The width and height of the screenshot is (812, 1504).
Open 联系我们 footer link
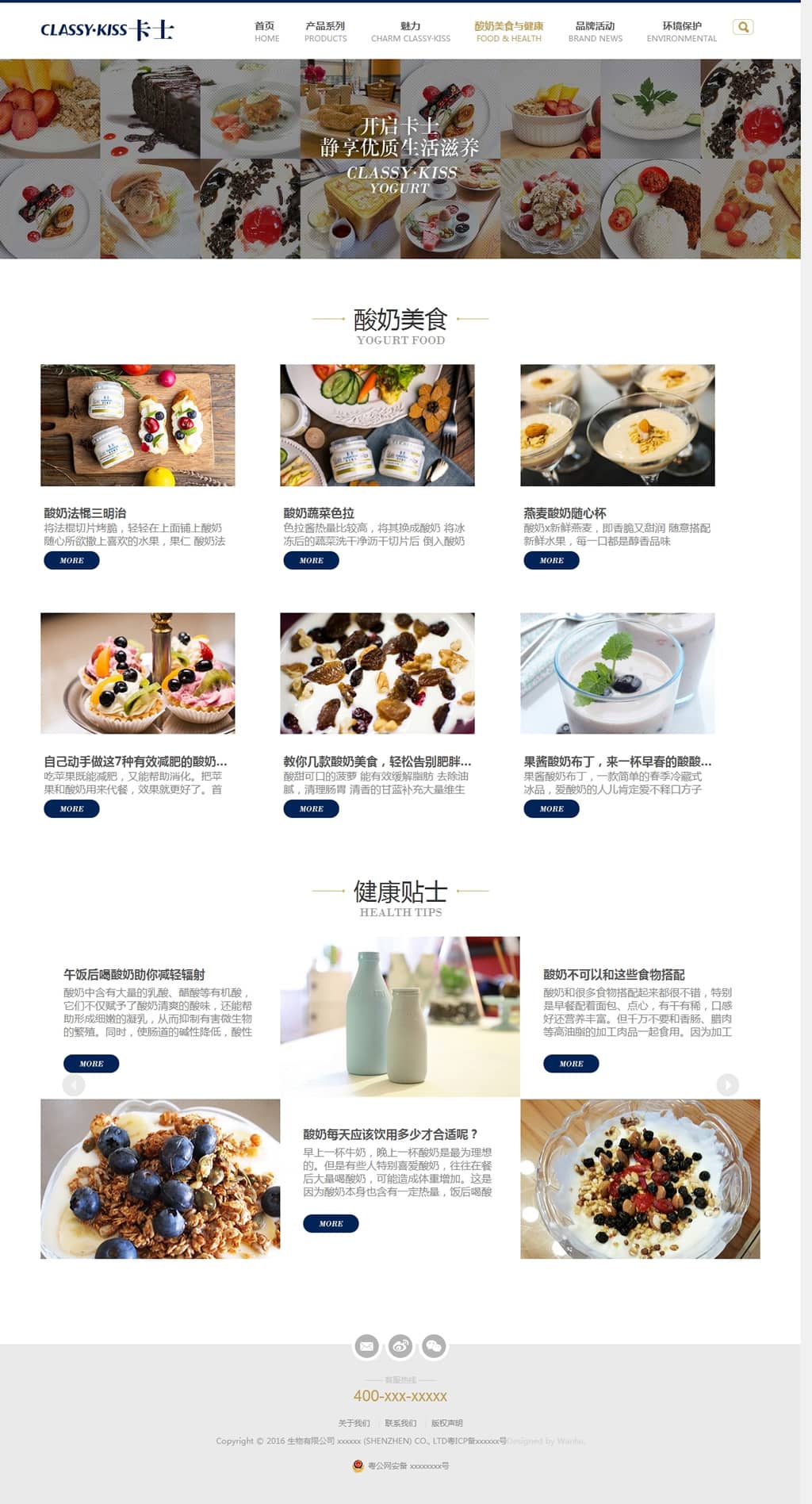(400, 1423)
